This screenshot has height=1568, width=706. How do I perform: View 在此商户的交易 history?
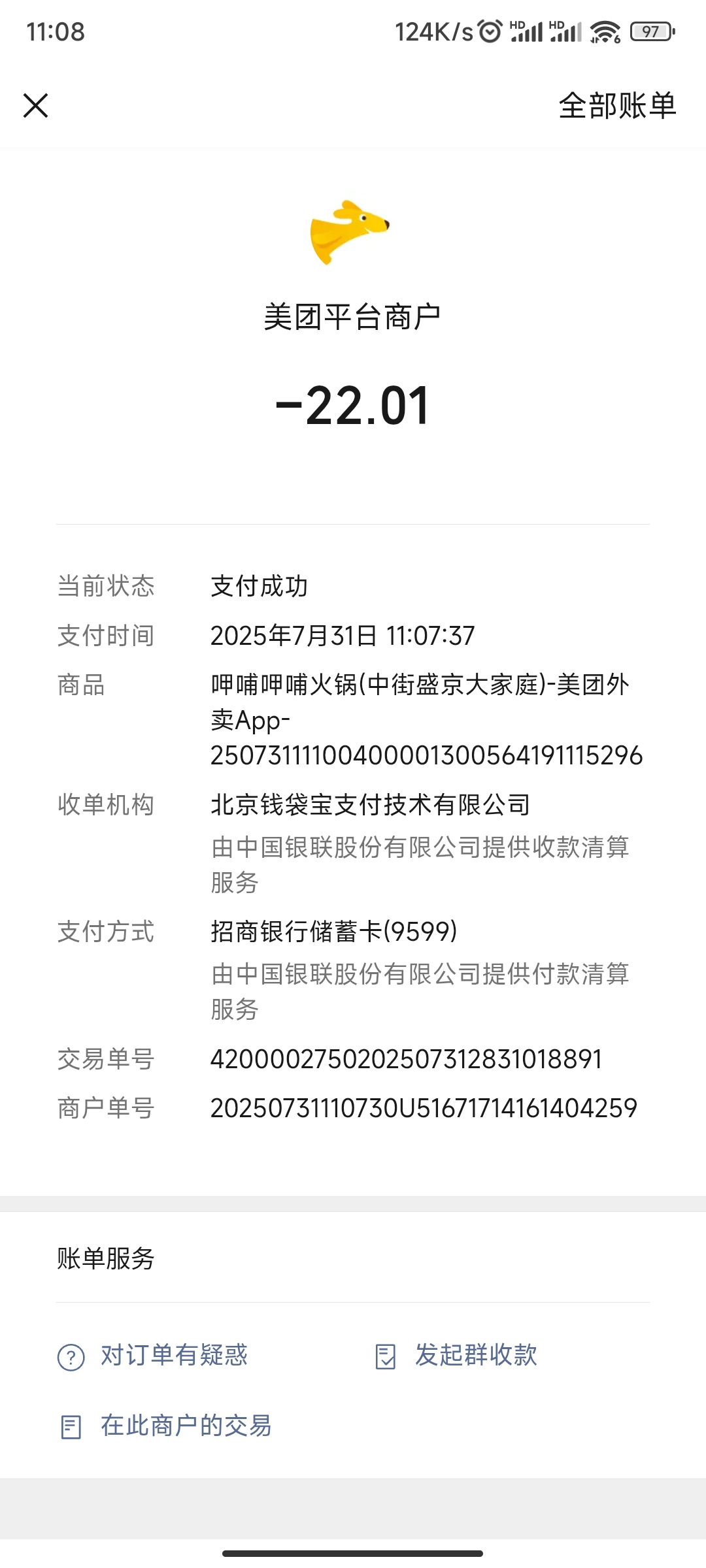pyautogui.click(x=165, y=1426)
